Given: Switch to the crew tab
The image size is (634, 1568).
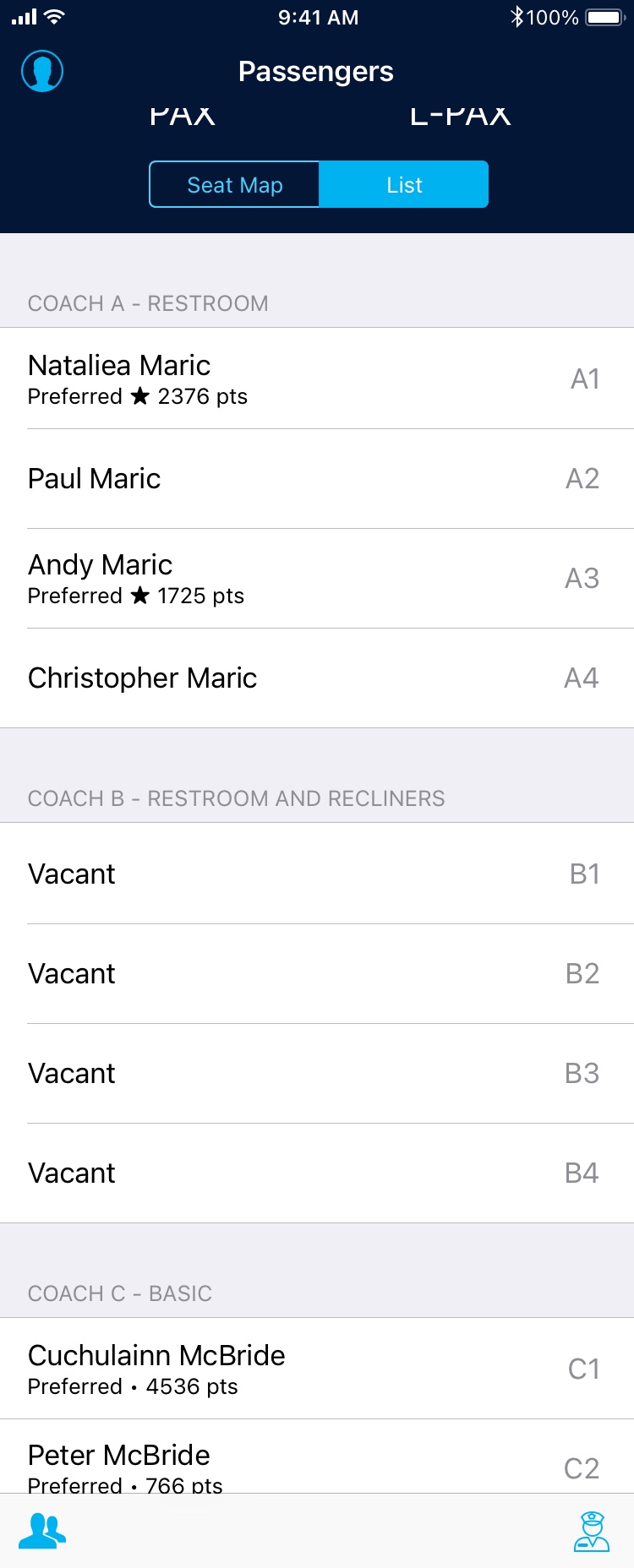Looking at the screenshot, I should (x=591, y=1531).
